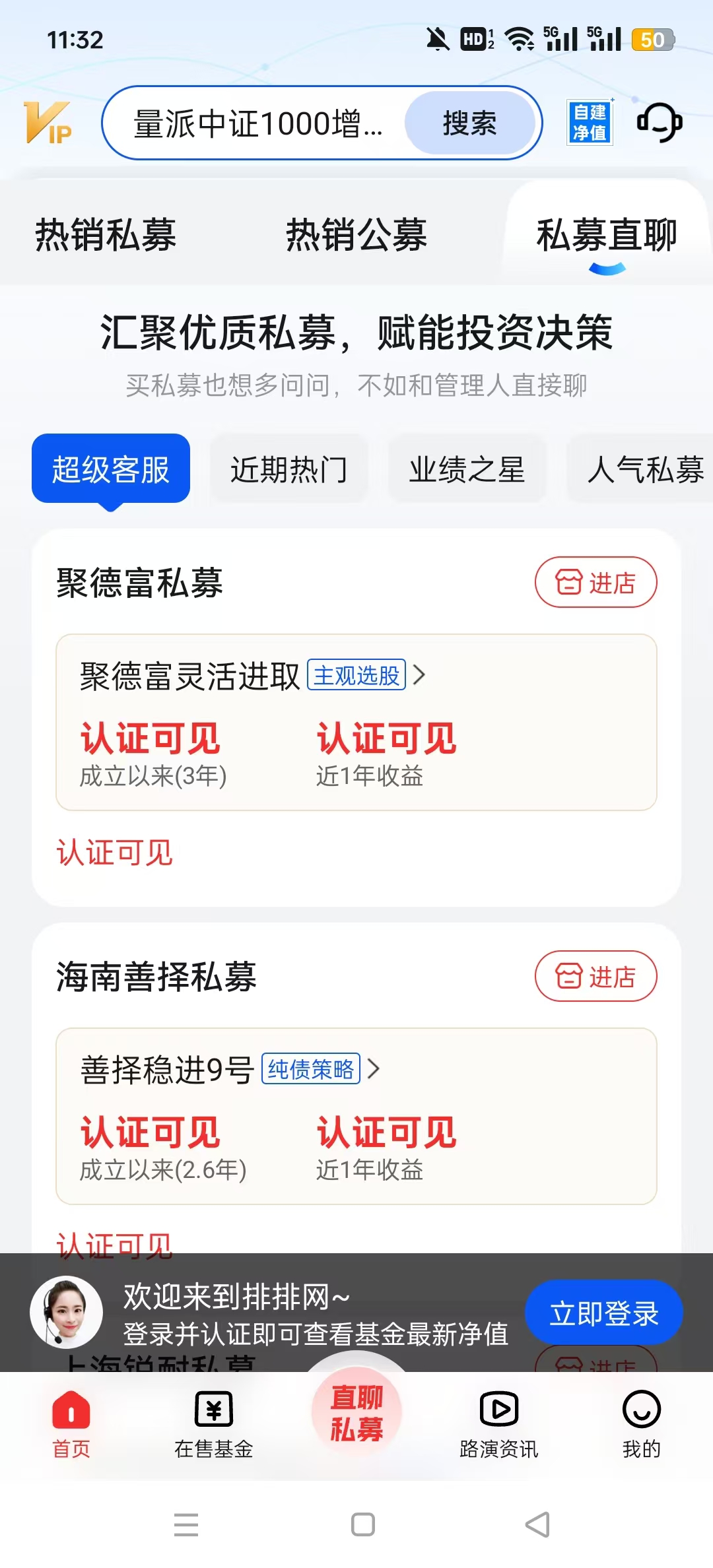Screen dimensions: 713x1568
Task: Select the 超级客服 chip
Action: (x=111, y=469)
